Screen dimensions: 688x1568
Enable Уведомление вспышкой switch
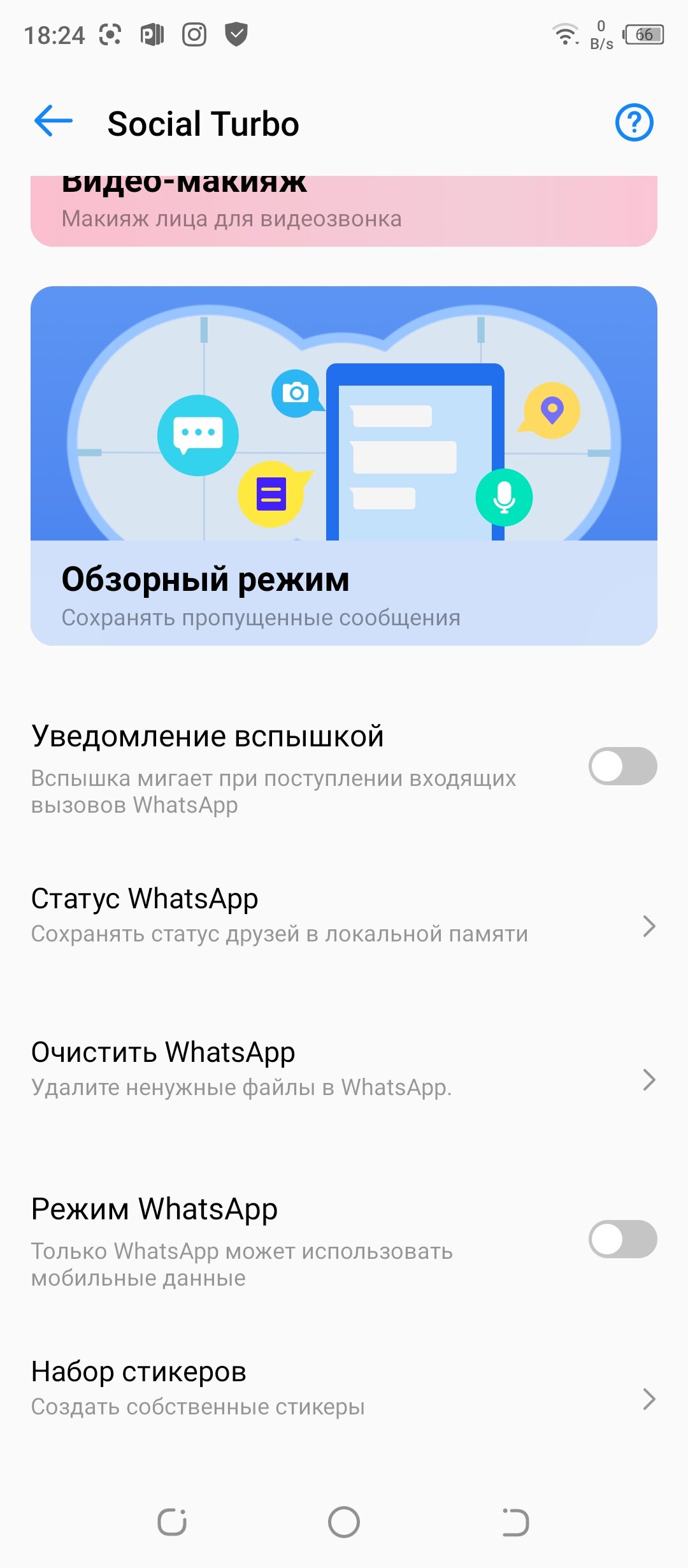pyautogui.click(x=622, y=766)
